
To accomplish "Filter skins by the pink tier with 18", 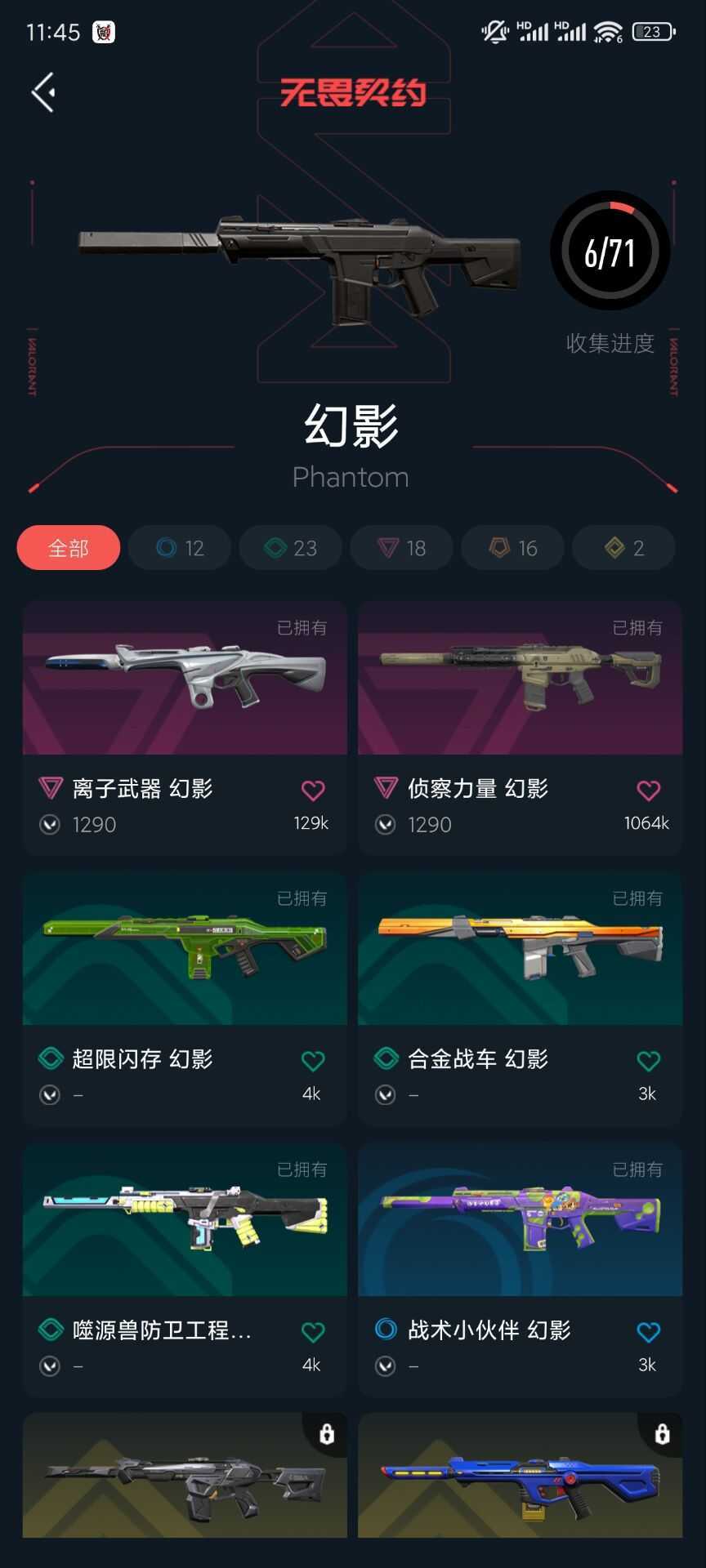I will click(x=402, y=548).
